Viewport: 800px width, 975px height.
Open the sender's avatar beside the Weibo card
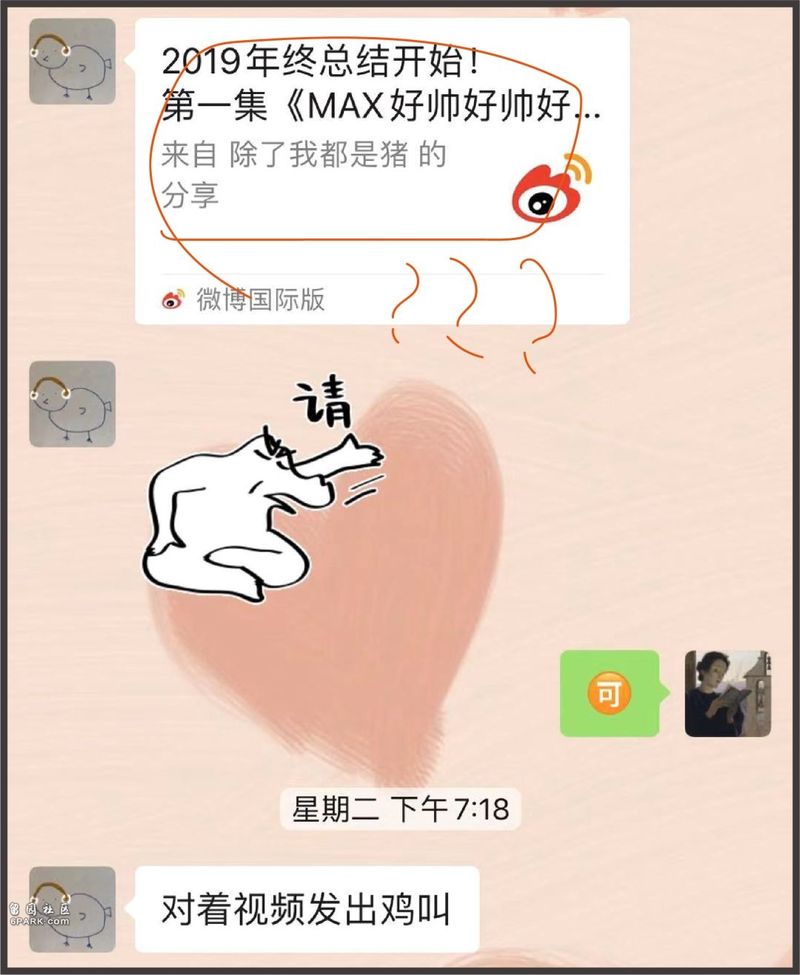click(72, 61)
